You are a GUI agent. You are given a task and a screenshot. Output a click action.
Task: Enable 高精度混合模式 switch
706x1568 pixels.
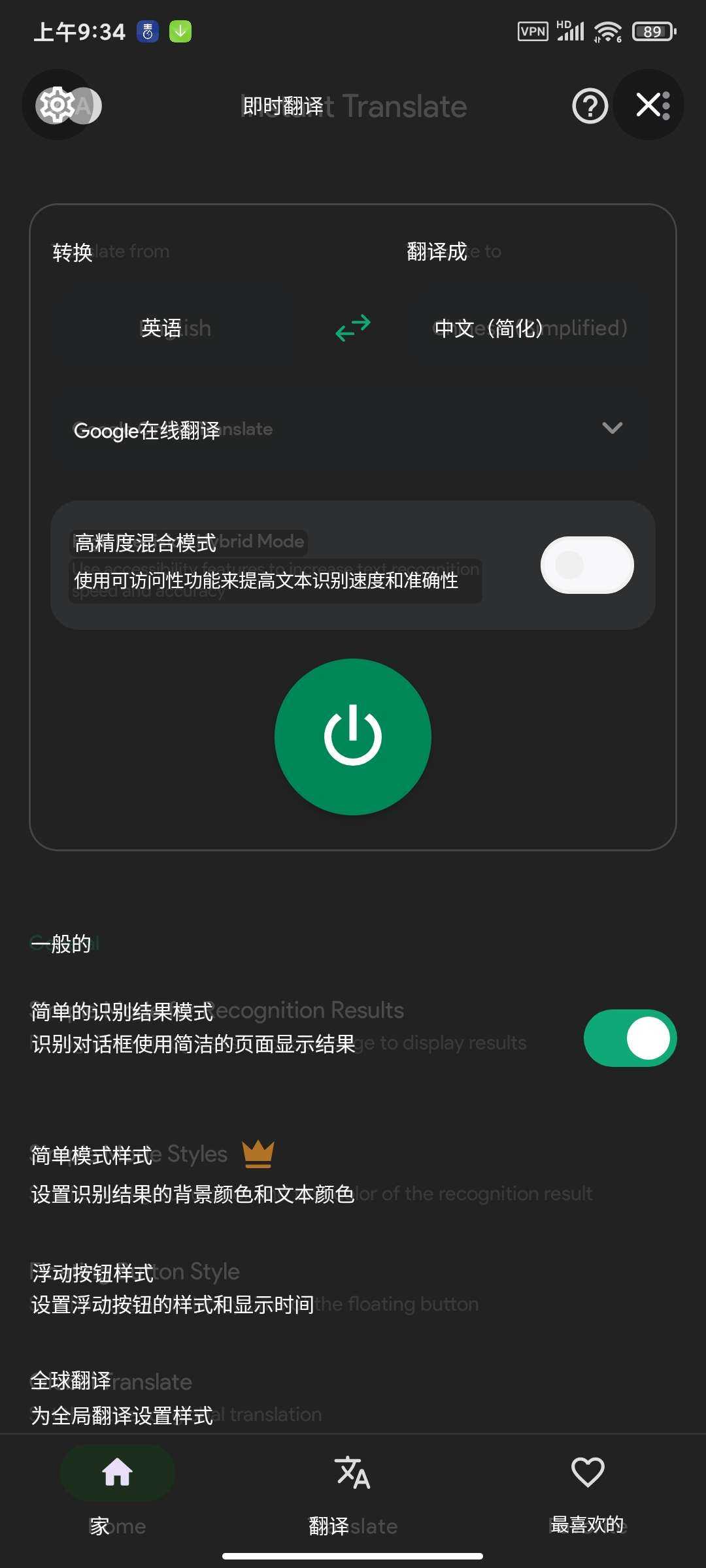tap(586, 565)
